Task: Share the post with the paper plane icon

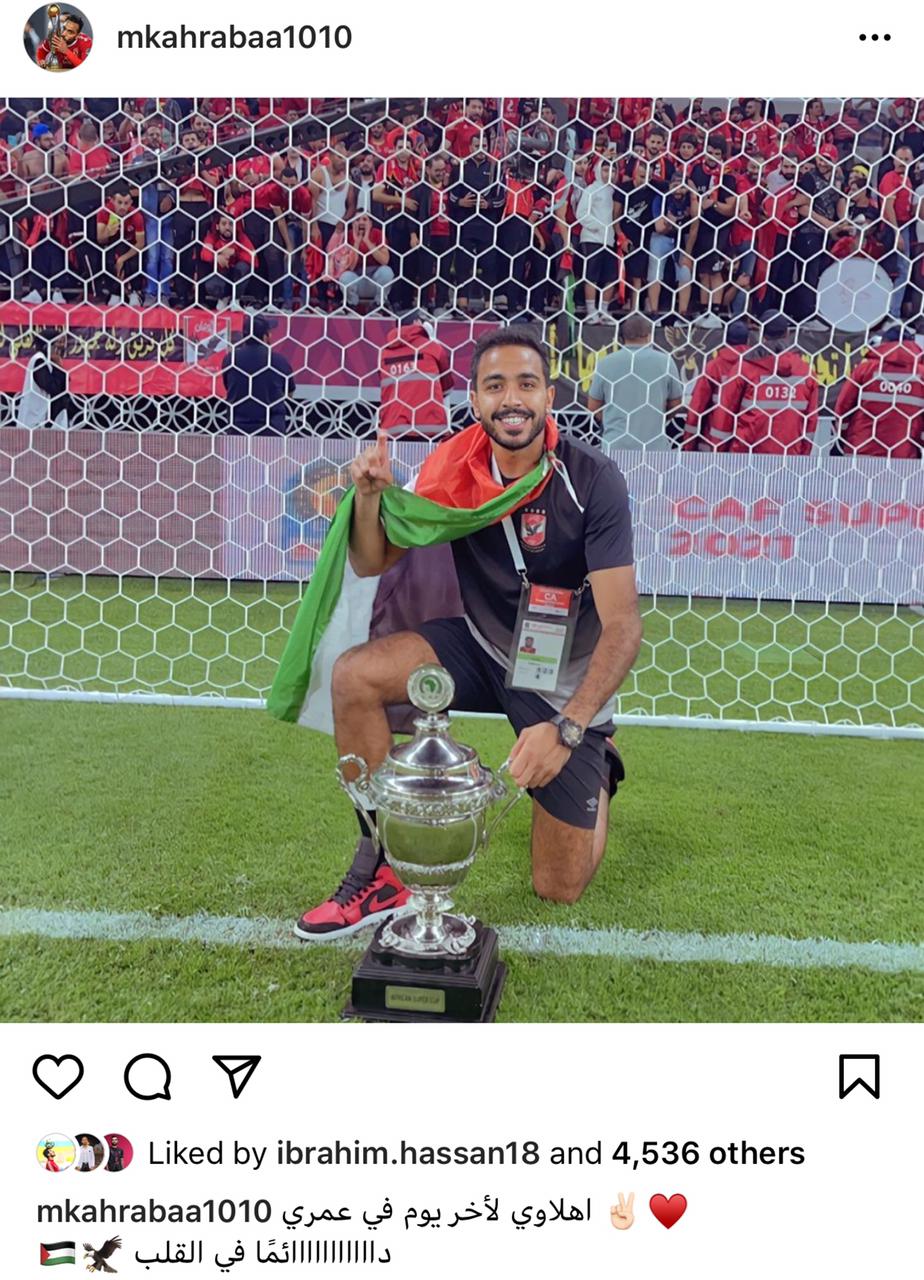Action: [x=237, y=1076]
